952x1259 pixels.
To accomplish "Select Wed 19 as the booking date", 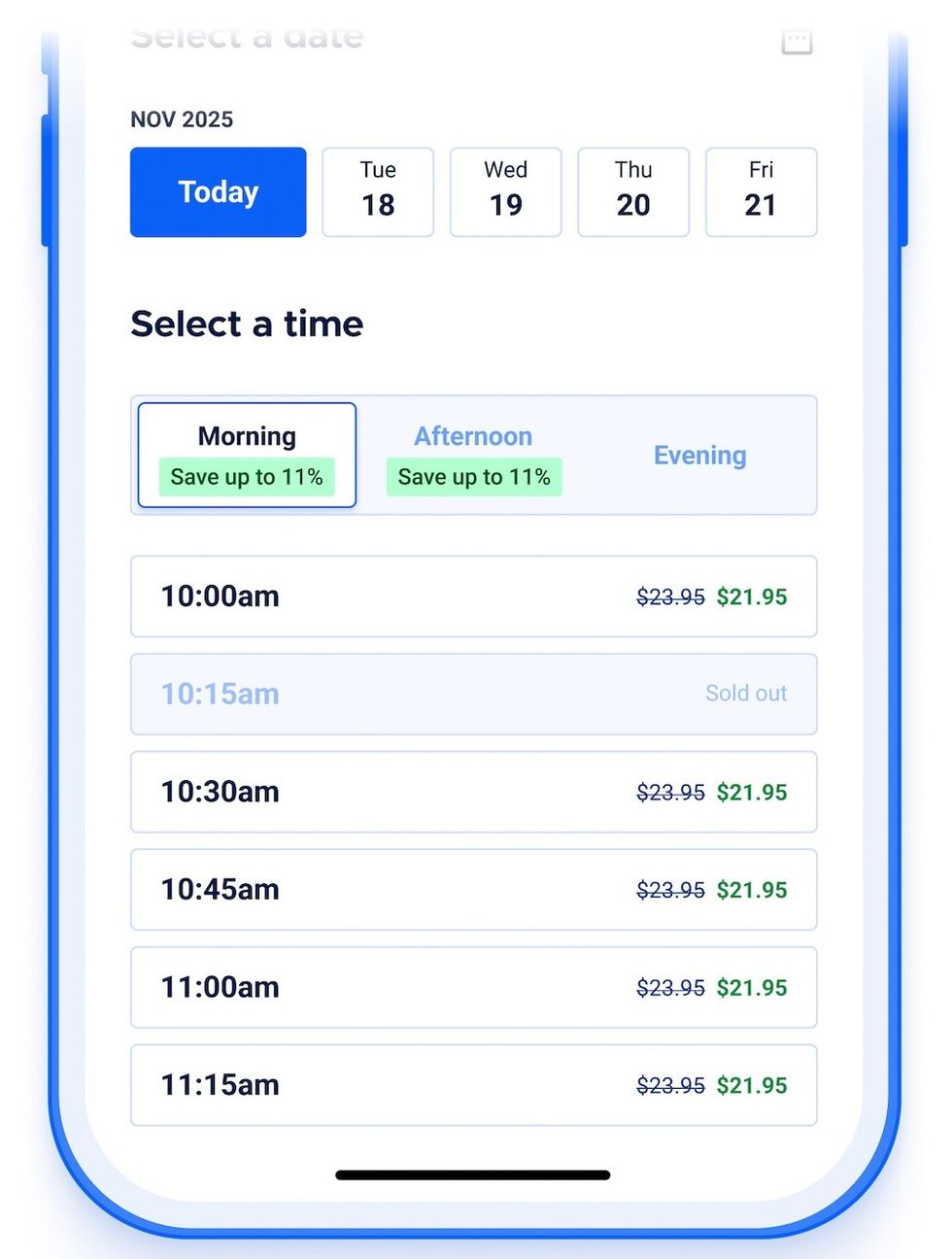I will [505, 191].
